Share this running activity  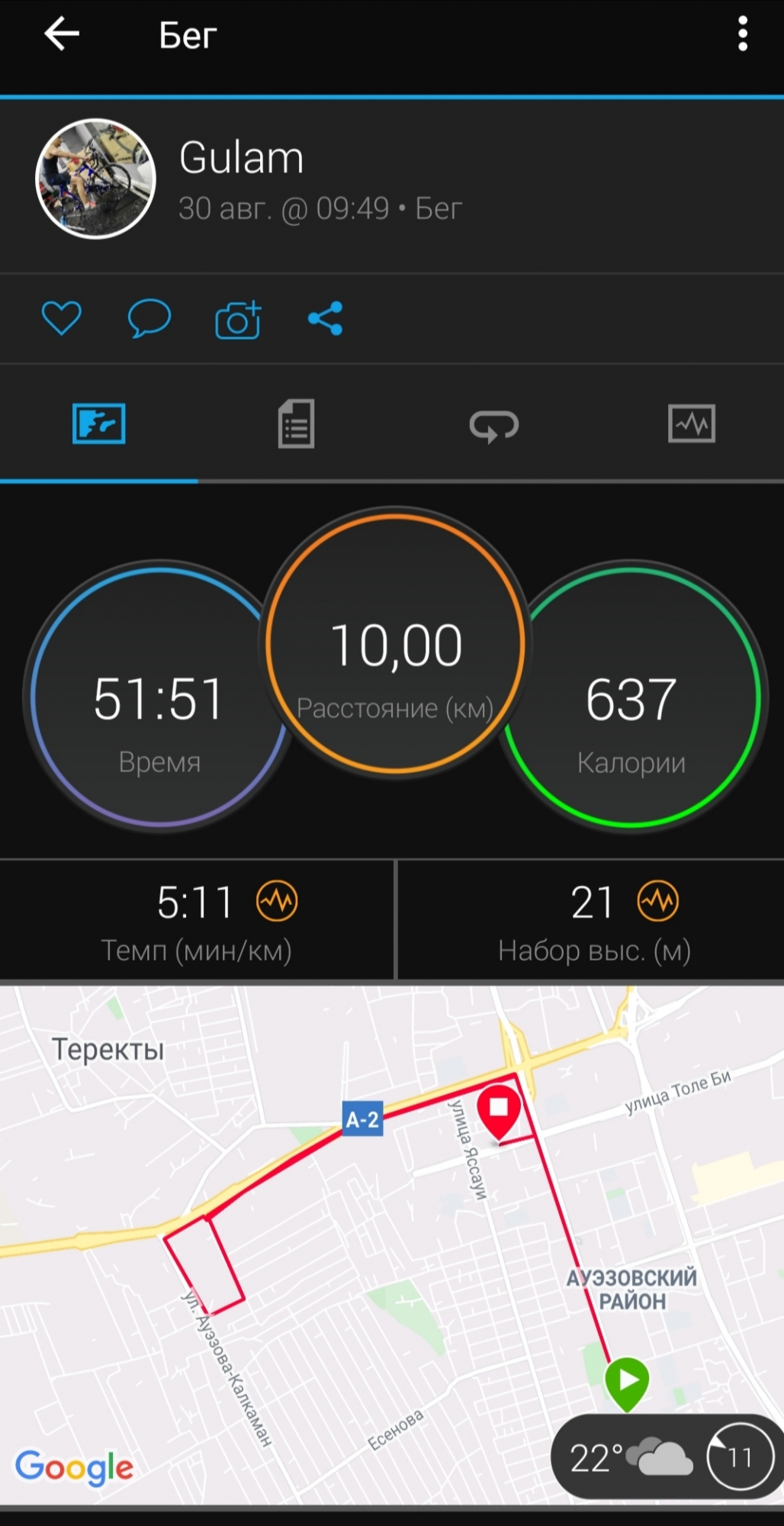coord(326,318)
